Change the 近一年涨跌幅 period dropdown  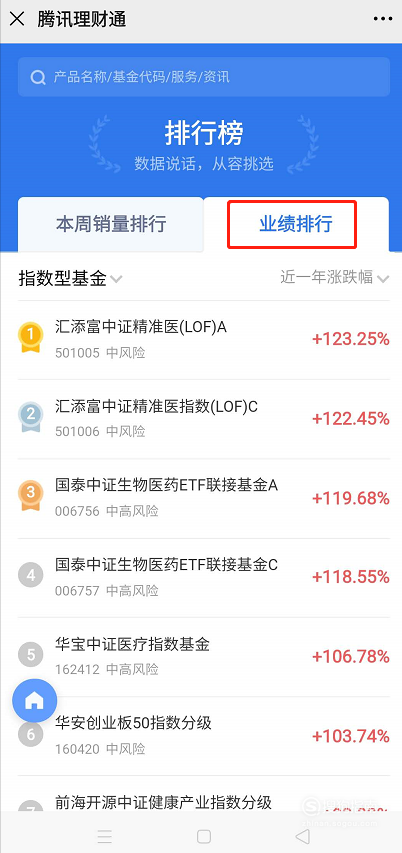point(335,278)
